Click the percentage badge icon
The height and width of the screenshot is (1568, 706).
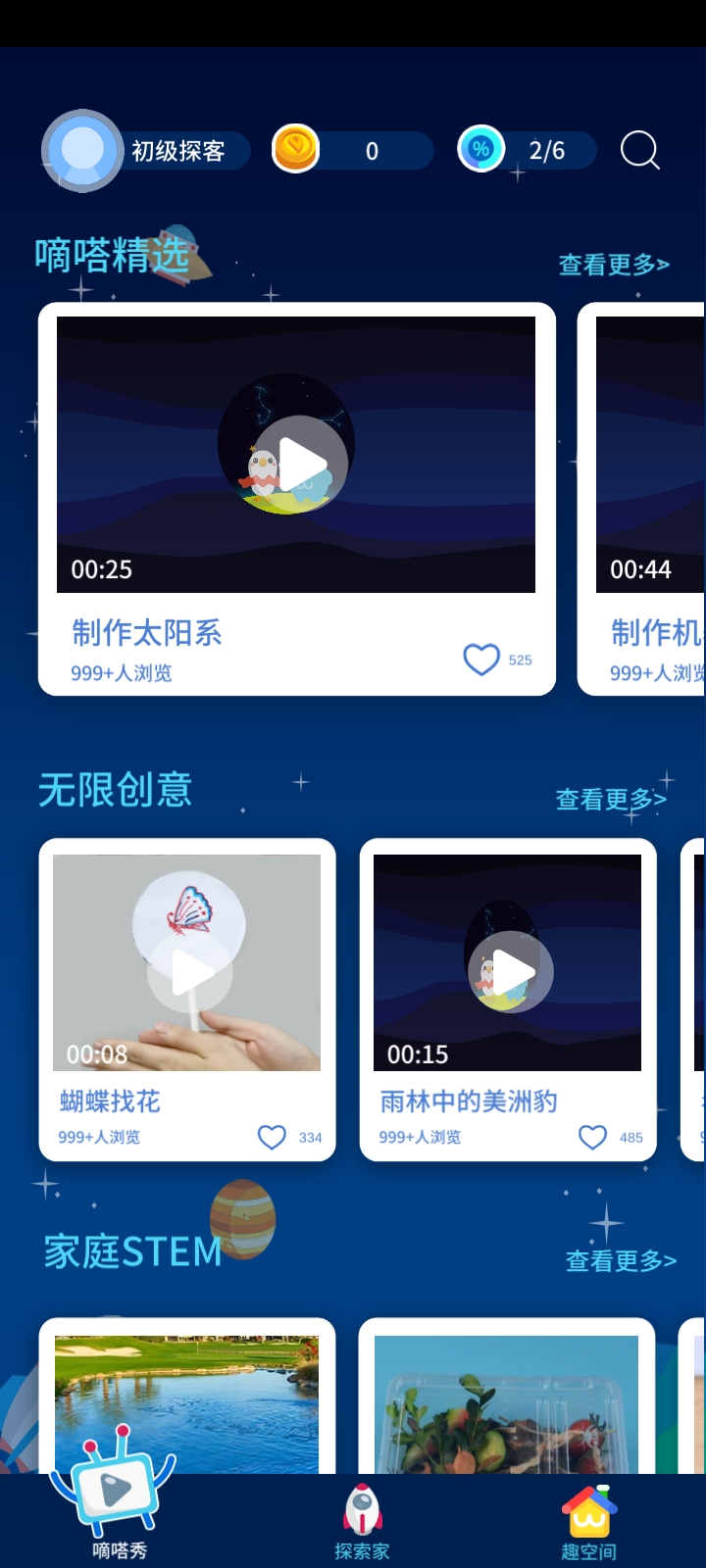click(480, 150)
